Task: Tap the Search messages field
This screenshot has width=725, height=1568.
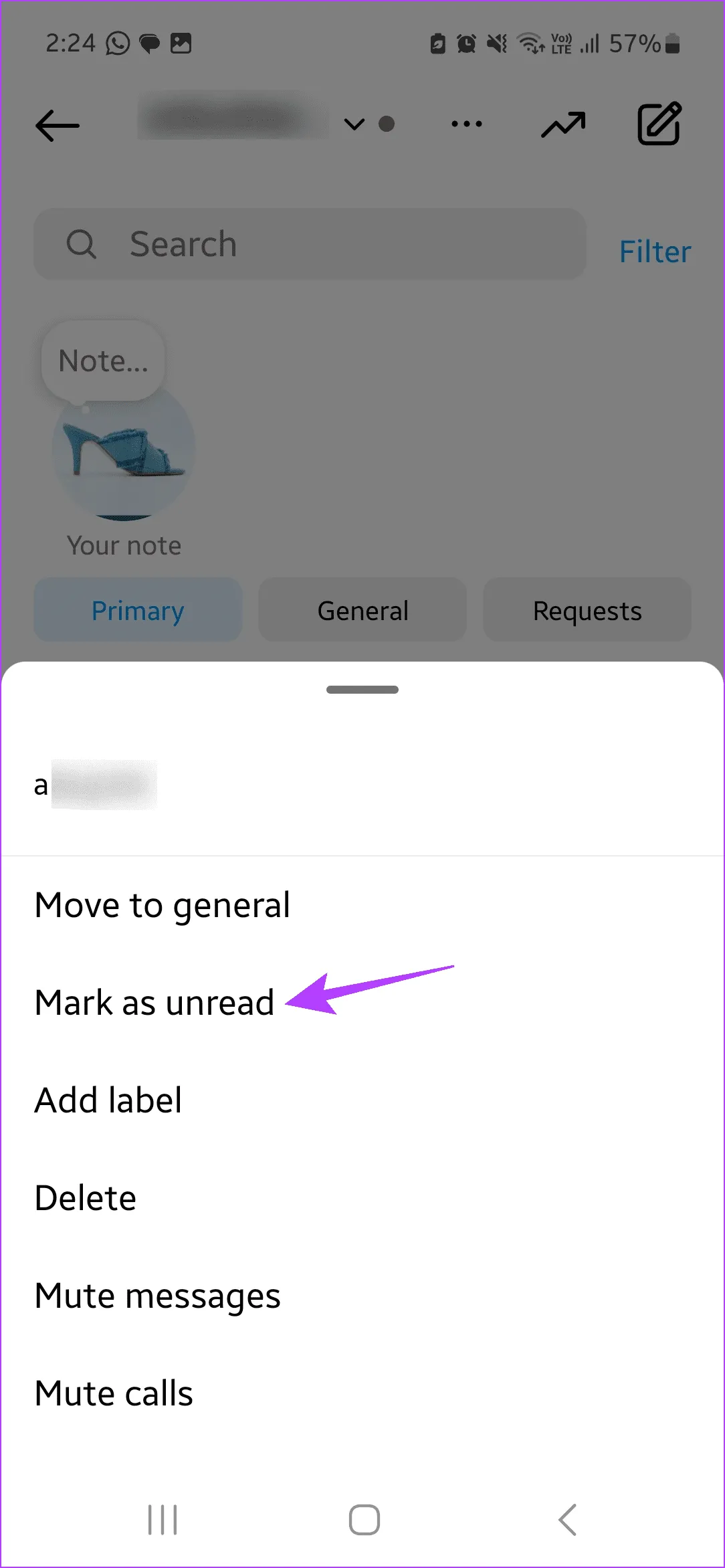Action: [x=310, y=244]
